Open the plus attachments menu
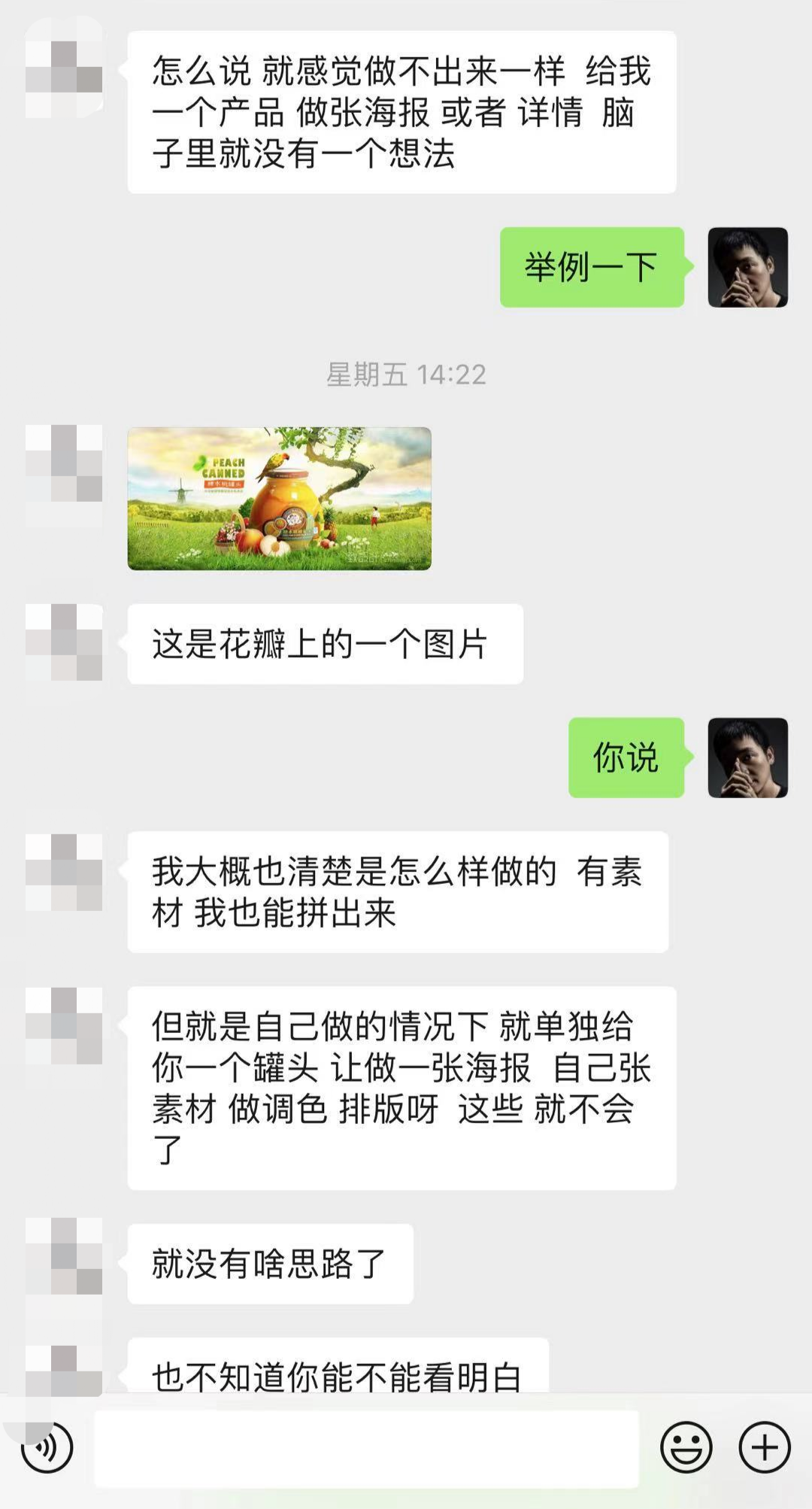The image size is (812, 1509). pos(765,1447)
